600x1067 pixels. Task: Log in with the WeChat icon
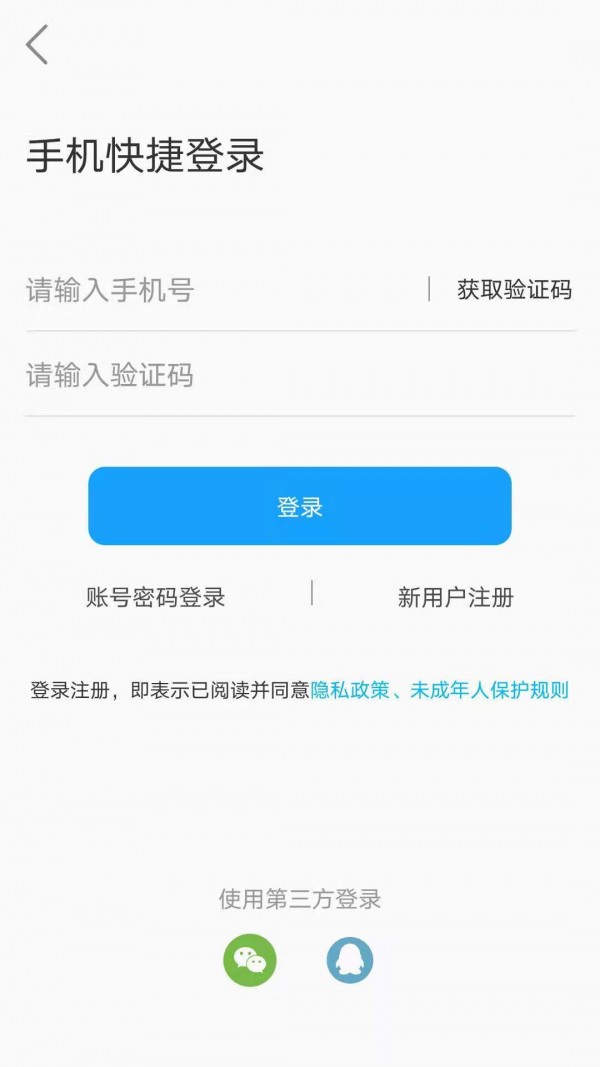(250, 961)
